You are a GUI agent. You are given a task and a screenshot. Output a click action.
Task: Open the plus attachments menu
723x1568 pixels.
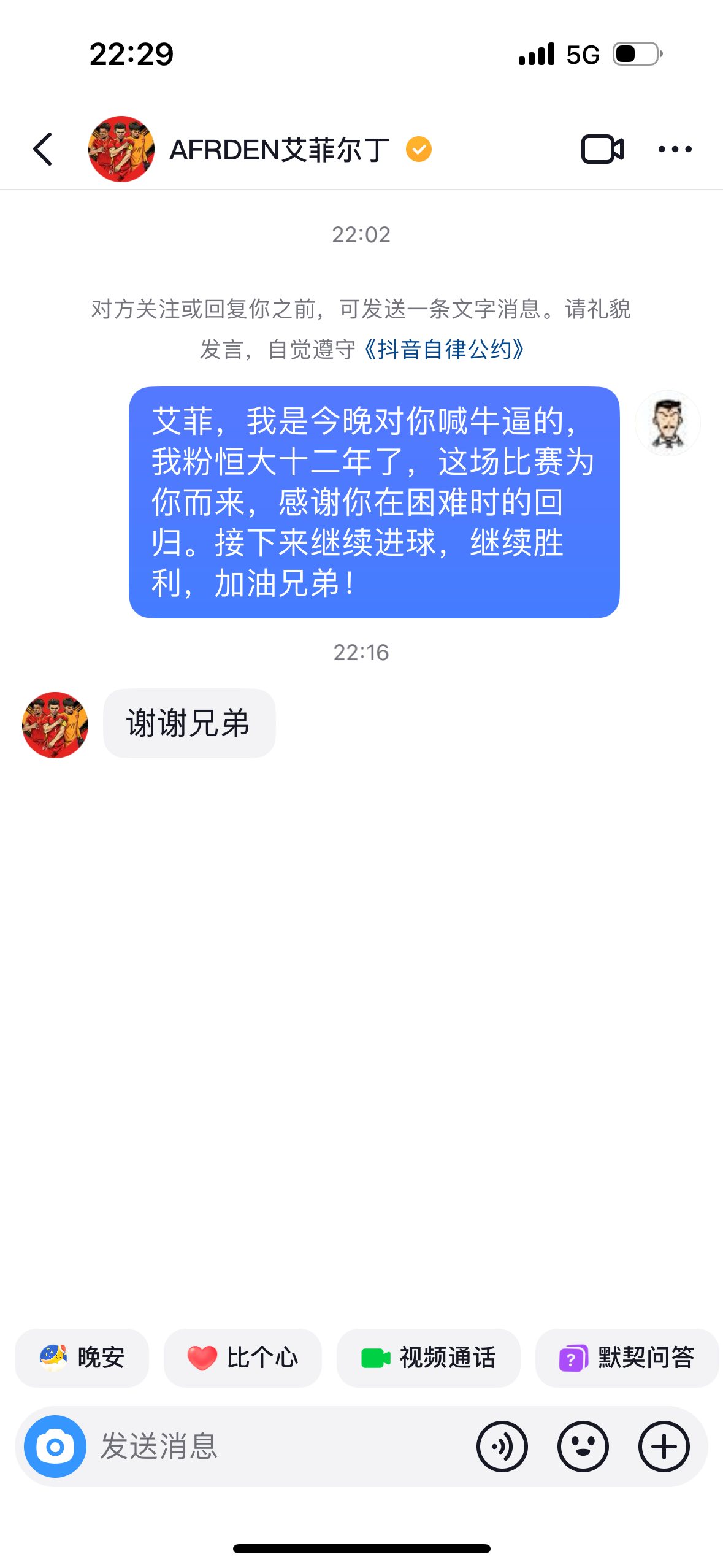pyautogui.click(x=664, y=1446)
